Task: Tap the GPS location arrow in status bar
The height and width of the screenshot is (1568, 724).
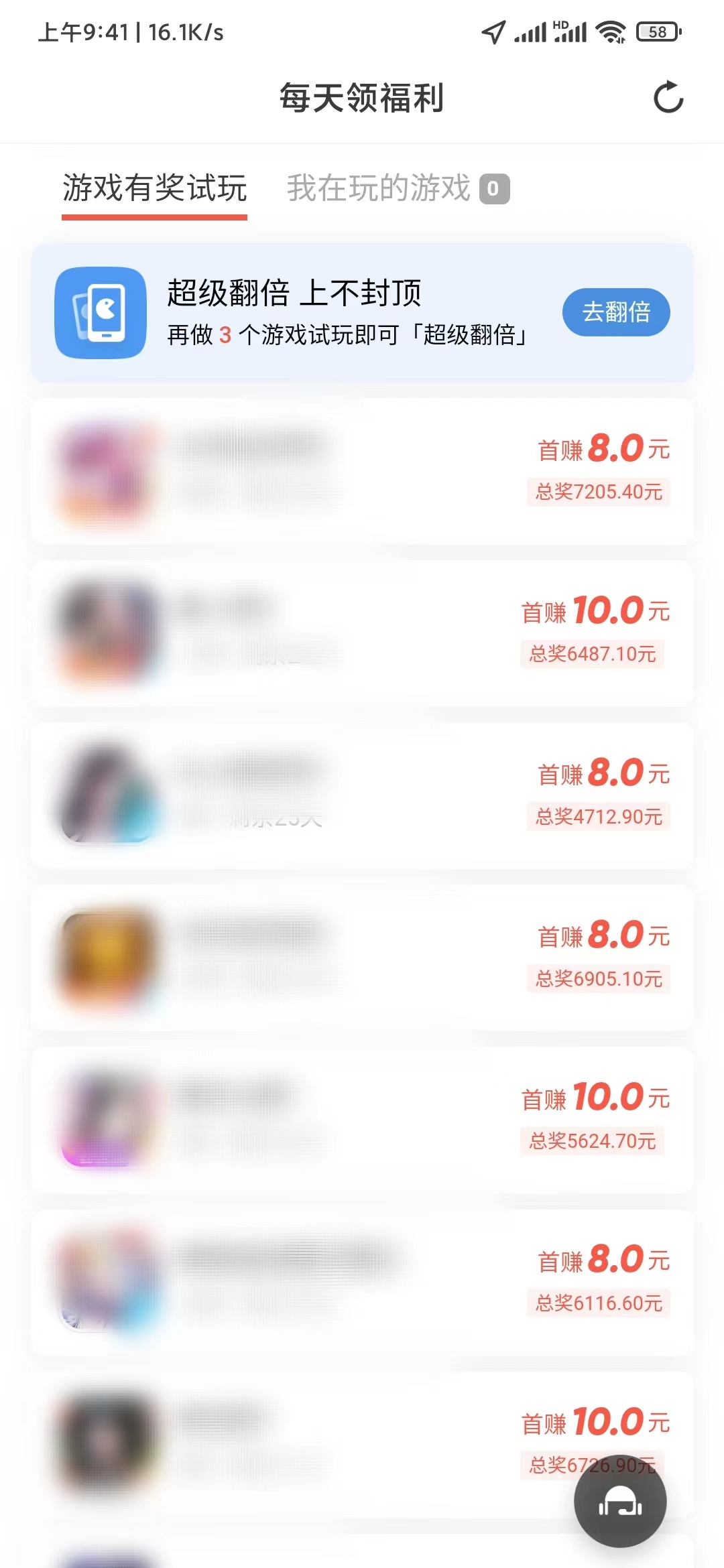Action: [494, 31]
